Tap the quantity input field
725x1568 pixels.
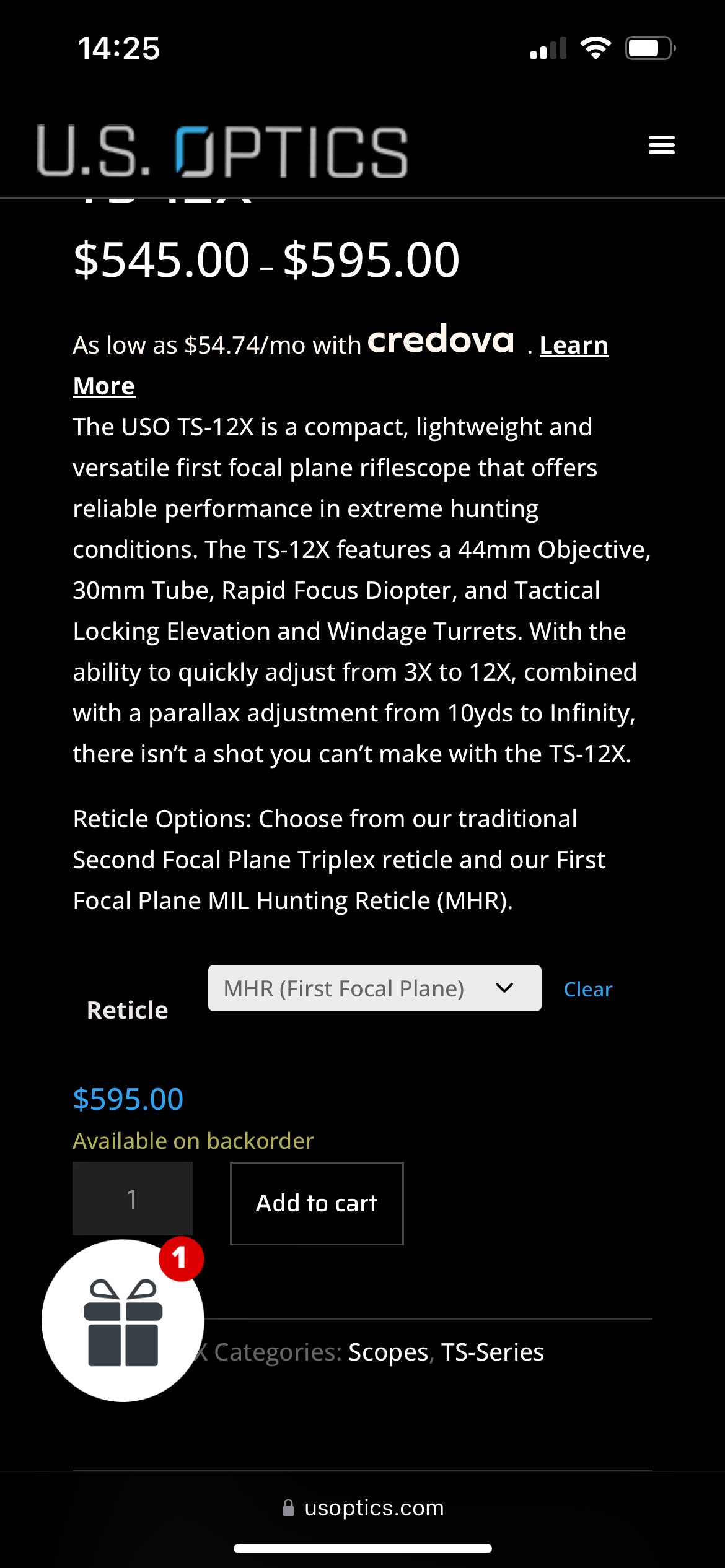[x=132, y=1199]
